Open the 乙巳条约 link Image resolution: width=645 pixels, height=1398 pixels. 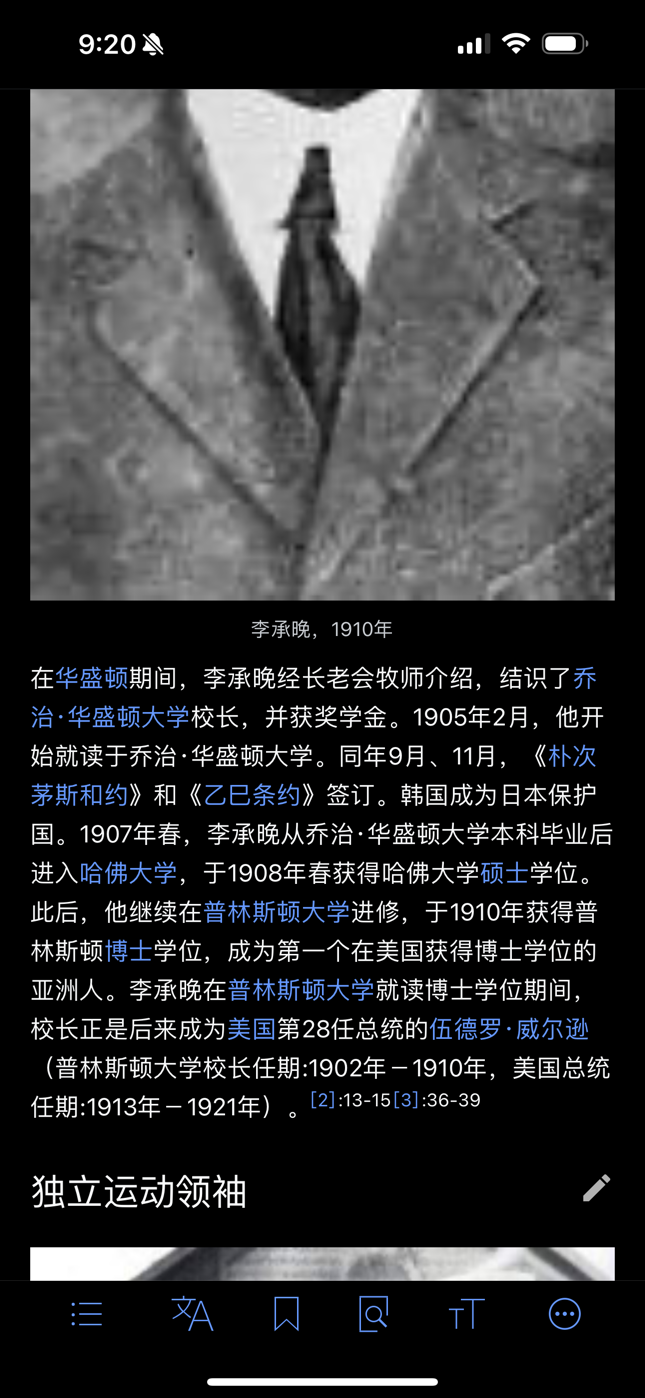coord(252,795)
